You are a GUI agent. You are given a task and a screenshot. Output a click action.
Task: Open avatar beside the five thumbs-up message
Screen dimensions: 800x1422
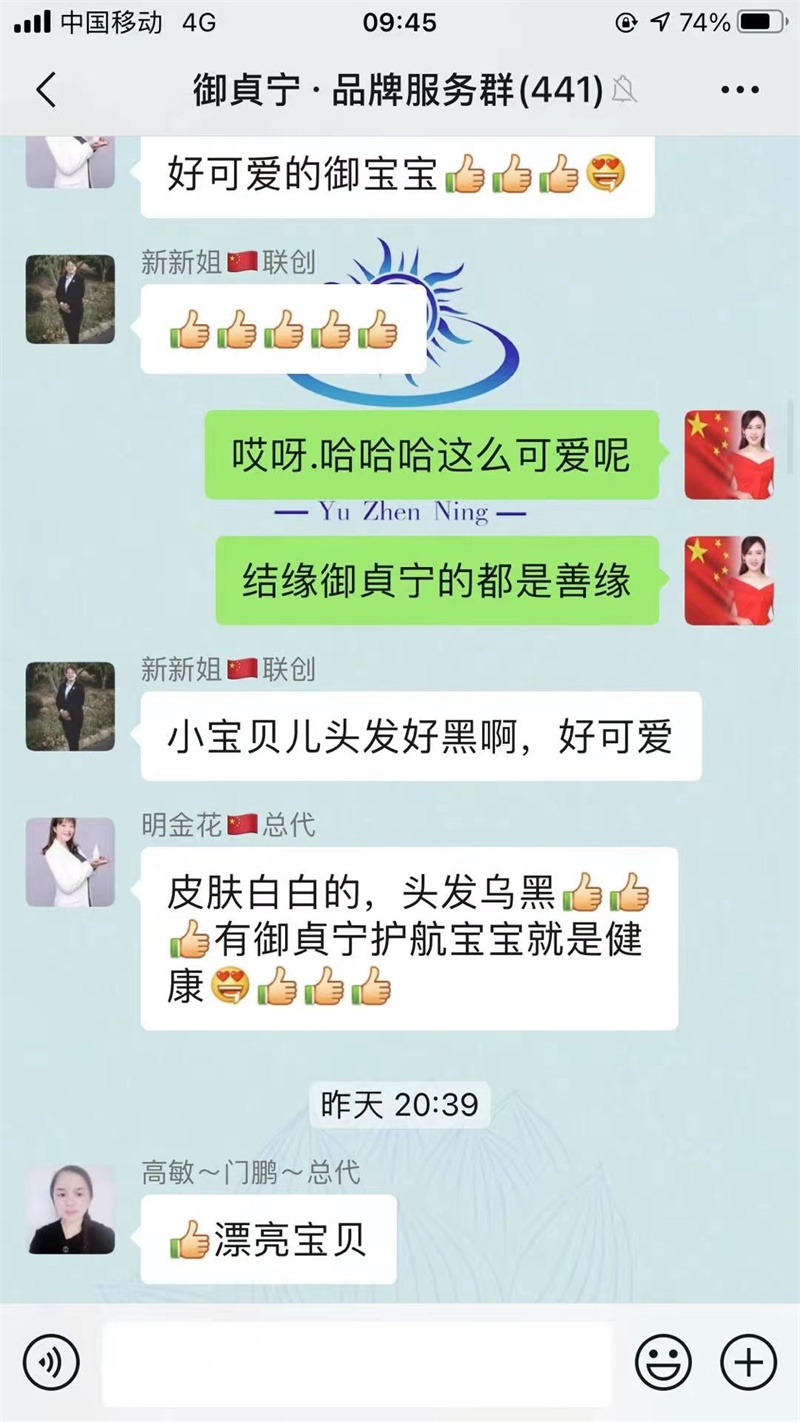tap(70, 299)
